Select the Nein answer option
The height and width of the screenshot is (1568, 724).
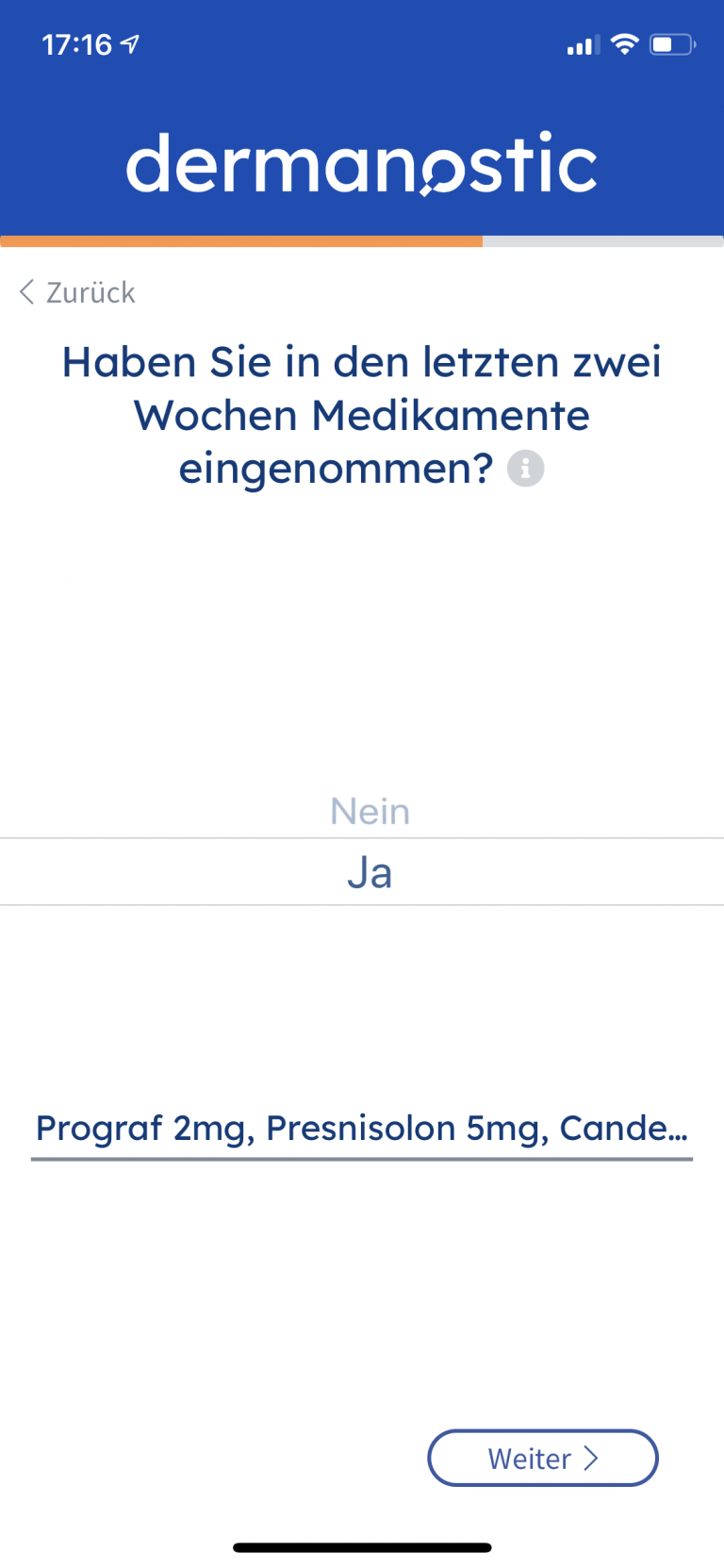[x=370, y=811]
